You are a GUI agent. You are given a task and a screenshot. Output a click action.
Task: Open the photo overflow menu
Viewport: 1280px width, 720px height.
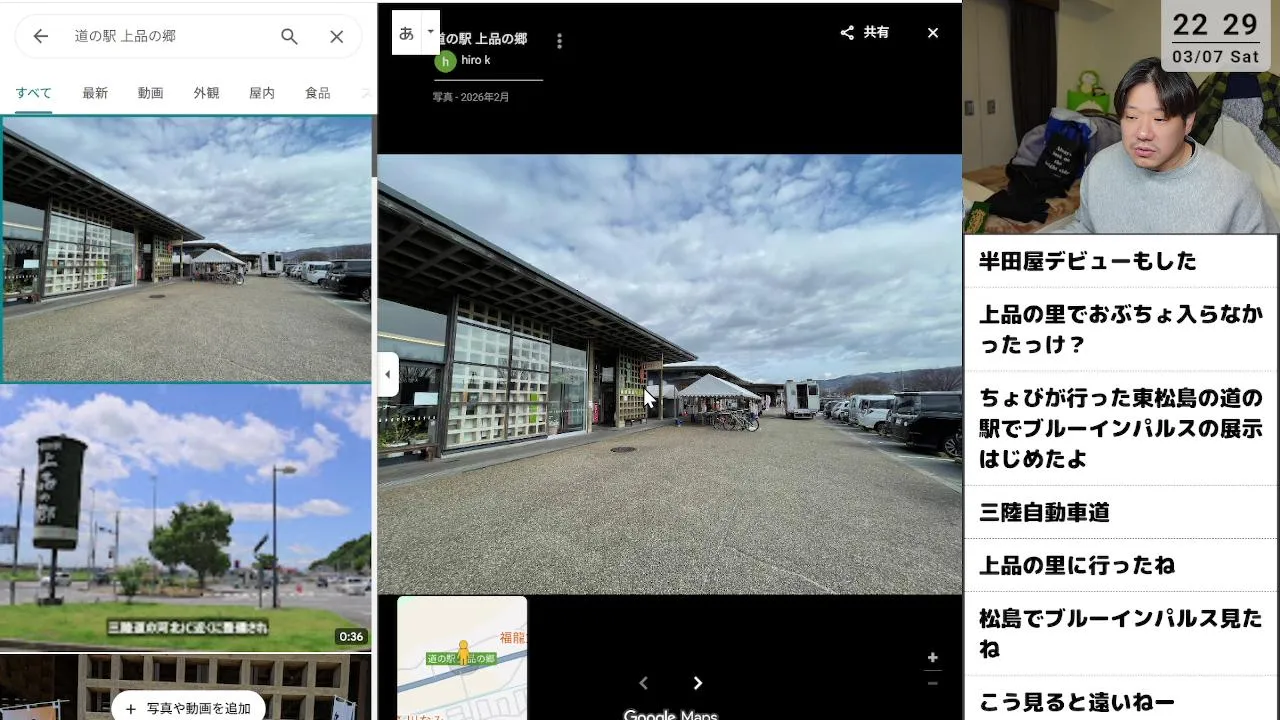559,41
